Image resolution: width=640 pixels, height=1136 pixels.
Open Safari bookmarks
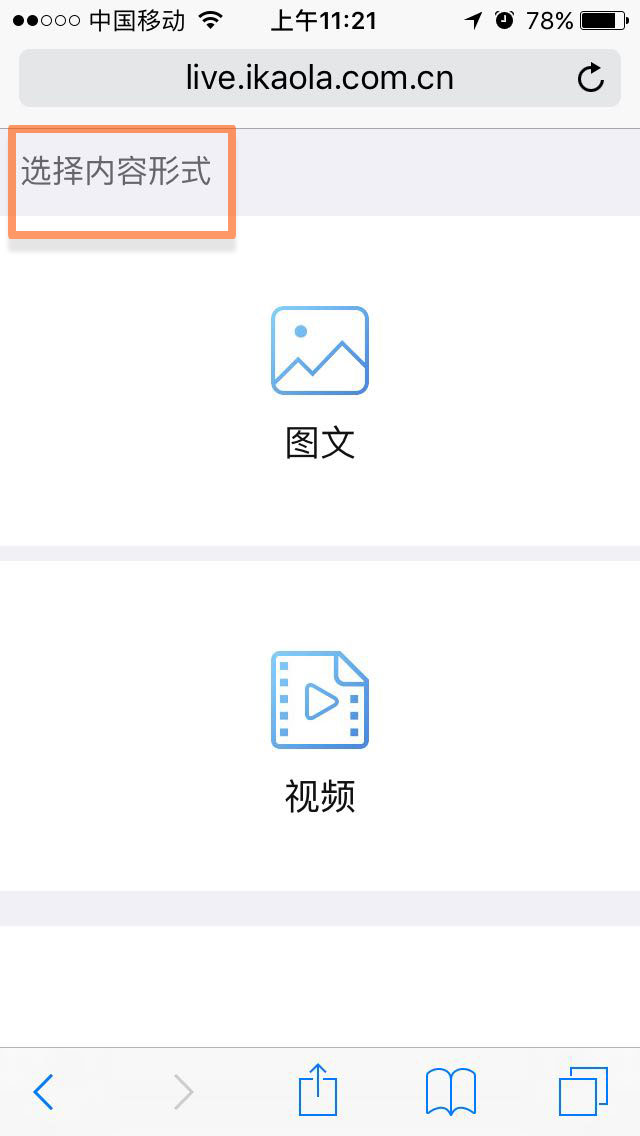click(x=451, y=1092)
